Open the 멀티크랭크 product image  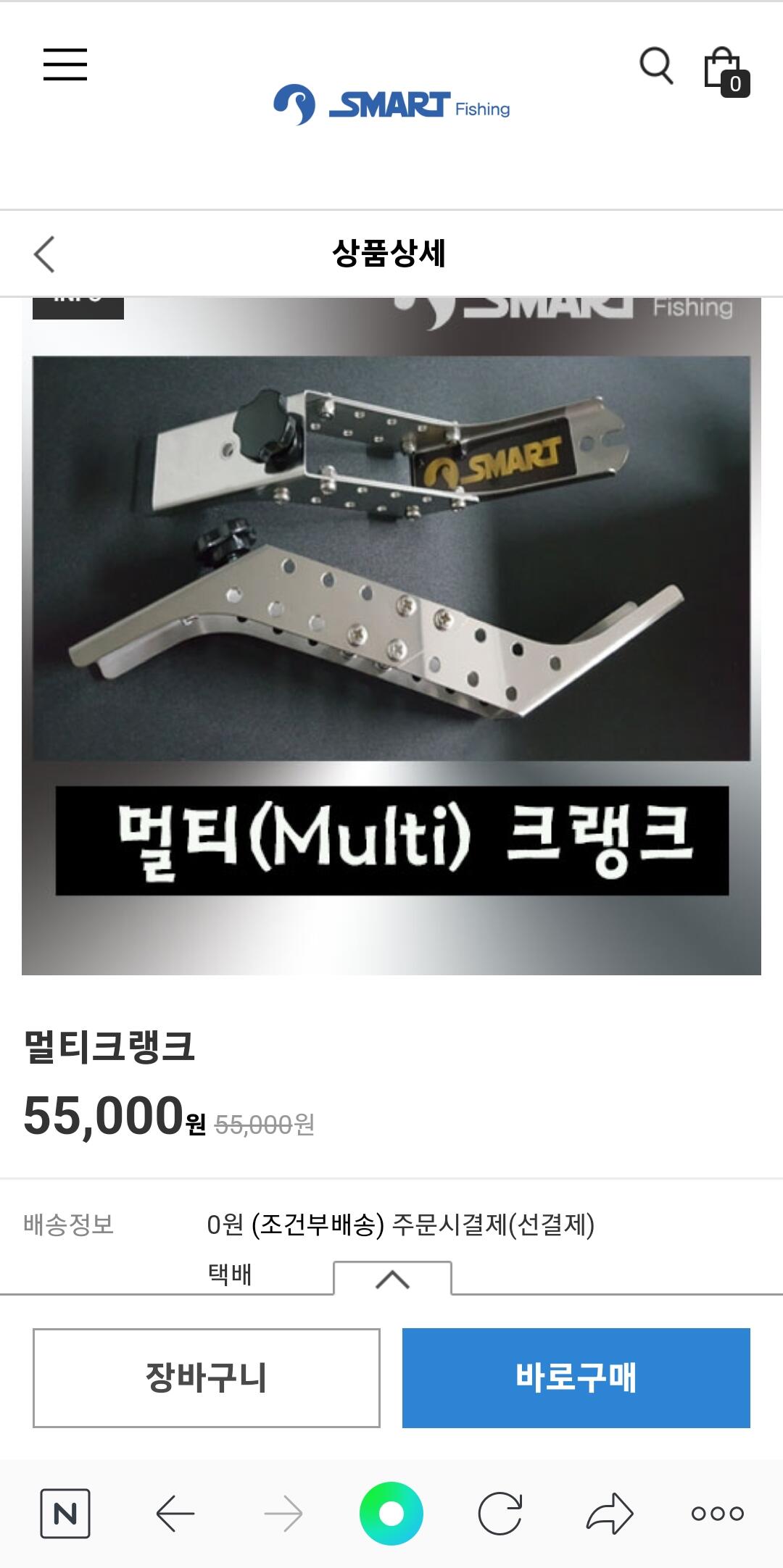tap(391, 635)
